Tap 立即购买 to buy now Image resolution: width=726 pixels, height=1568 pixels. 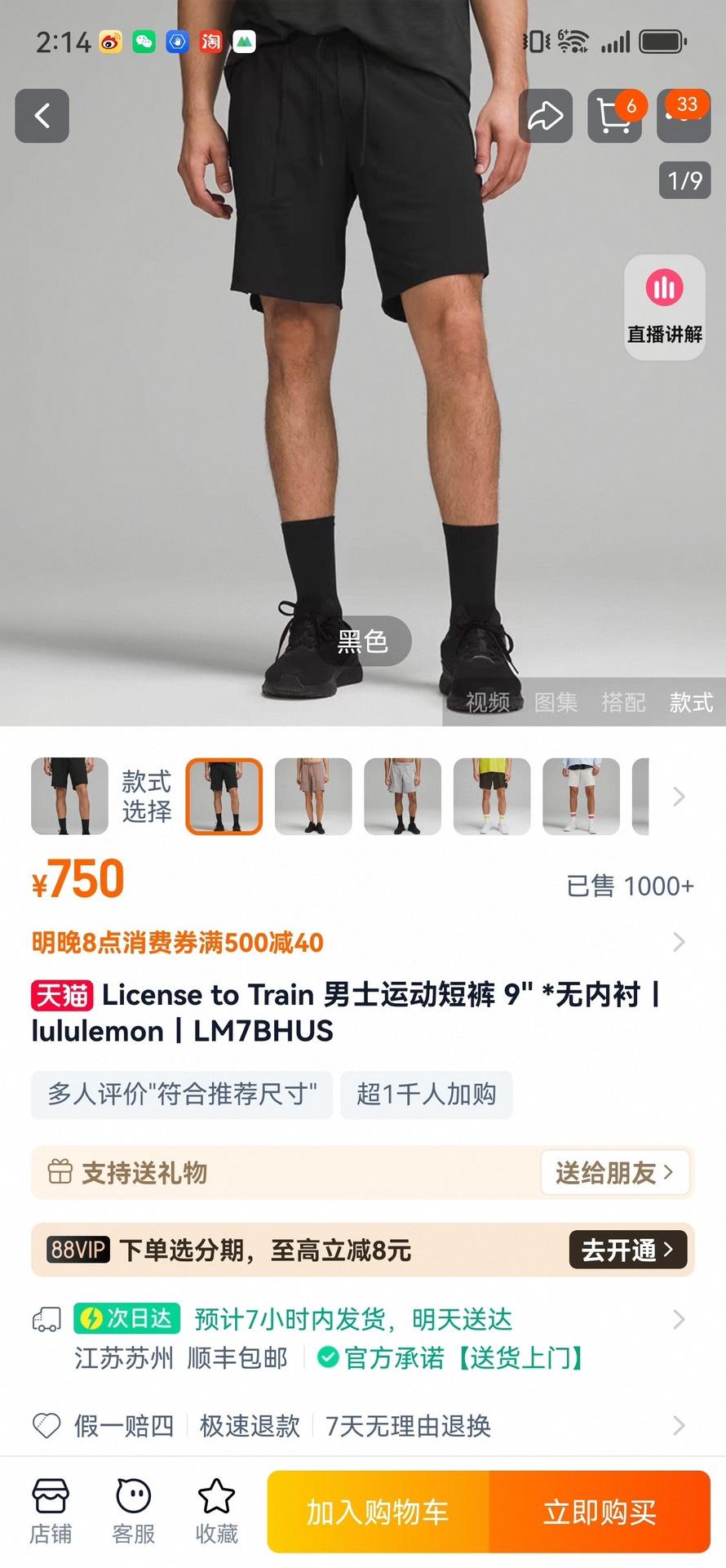point(600,1512)
